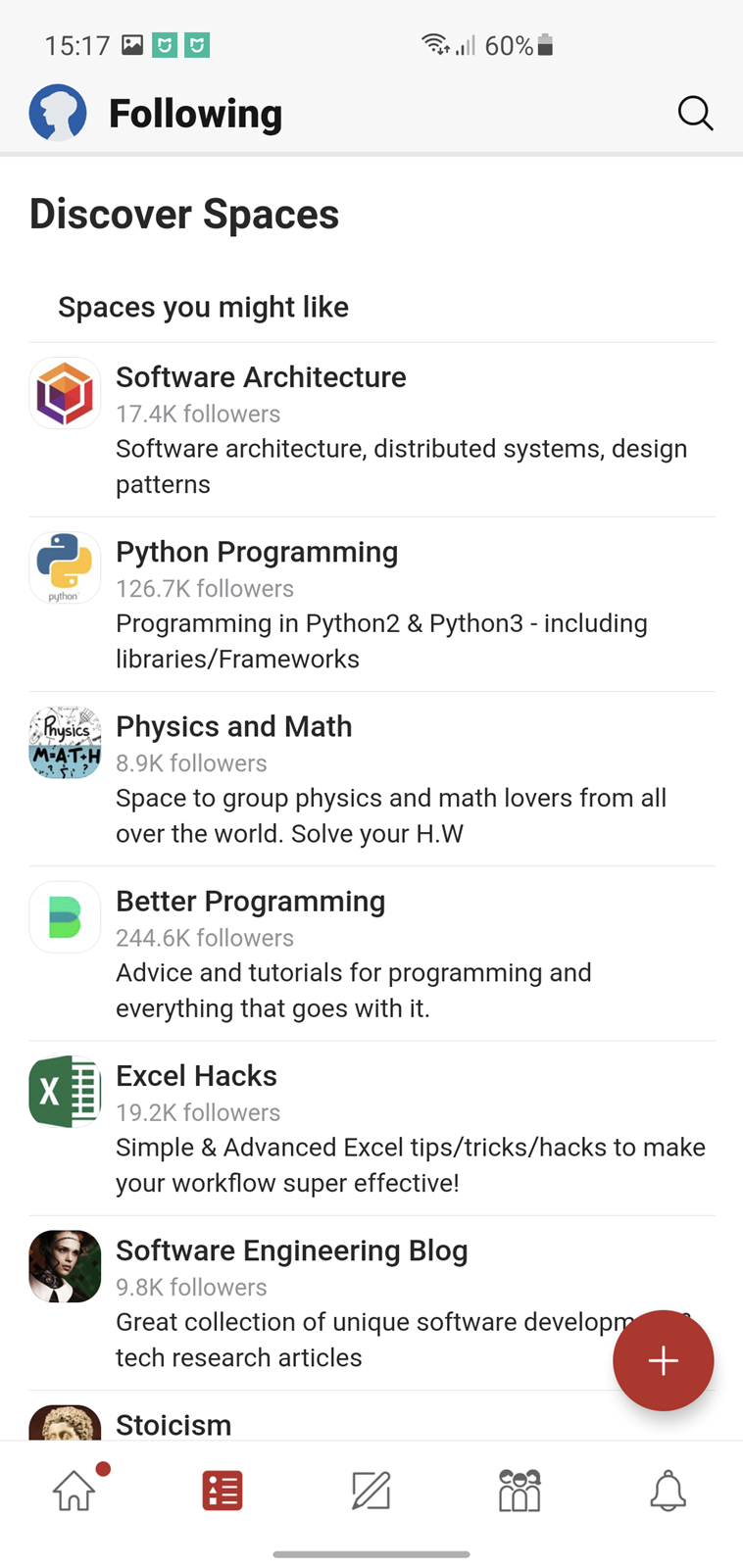Tap the red plus floating button

tap(664, 1360)
